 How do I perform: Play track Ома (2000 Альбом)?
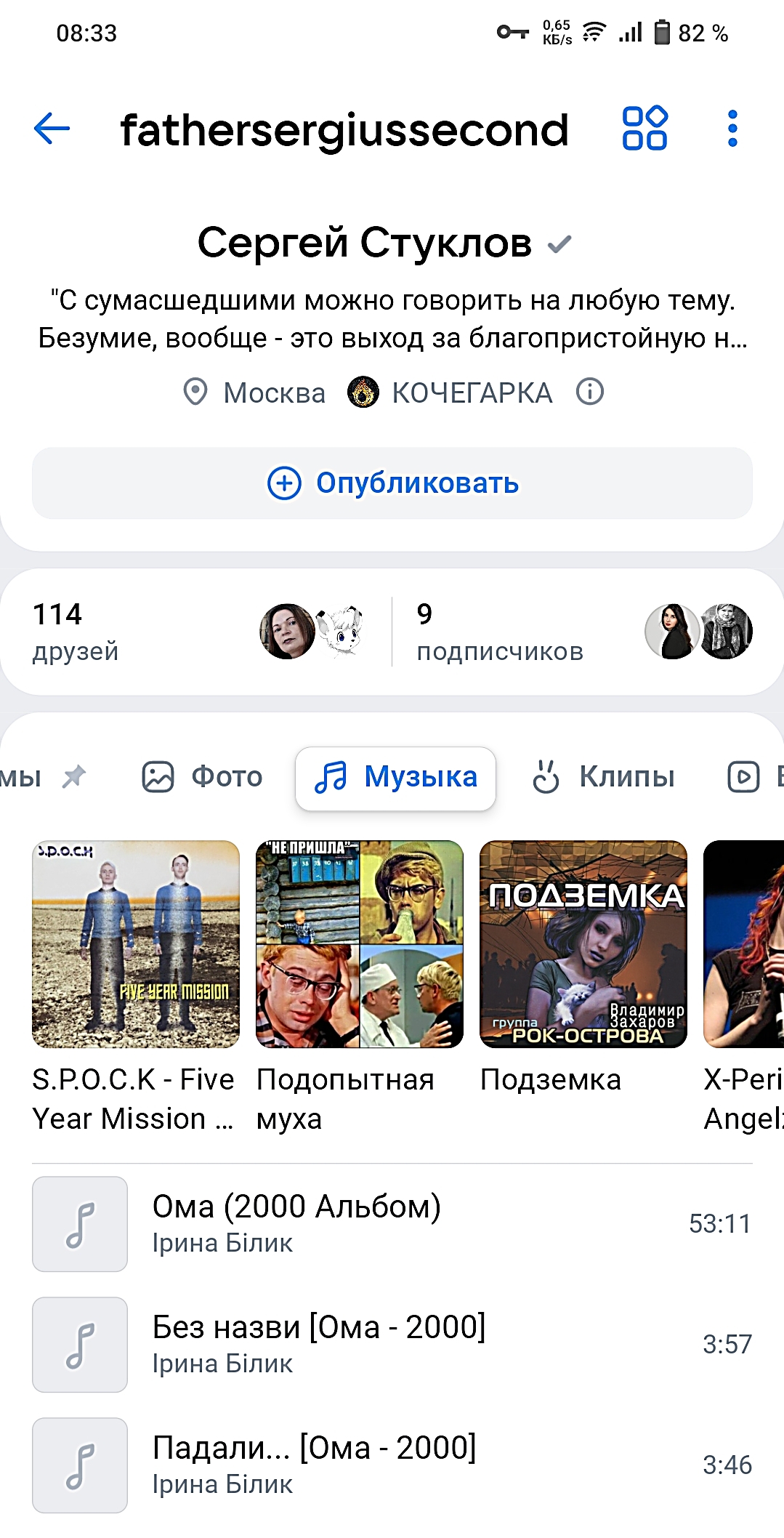(x=392, y=1224)
